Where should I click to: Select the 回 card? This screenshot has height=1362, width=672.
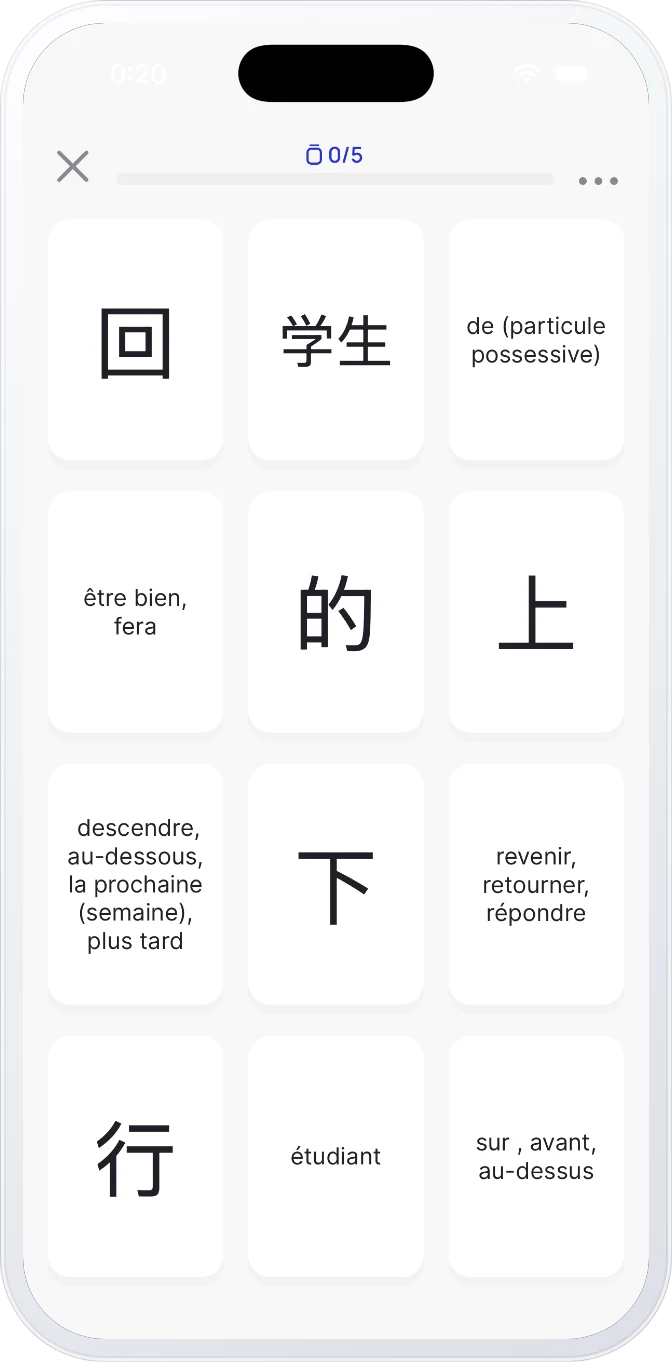(x=135, y=340)
